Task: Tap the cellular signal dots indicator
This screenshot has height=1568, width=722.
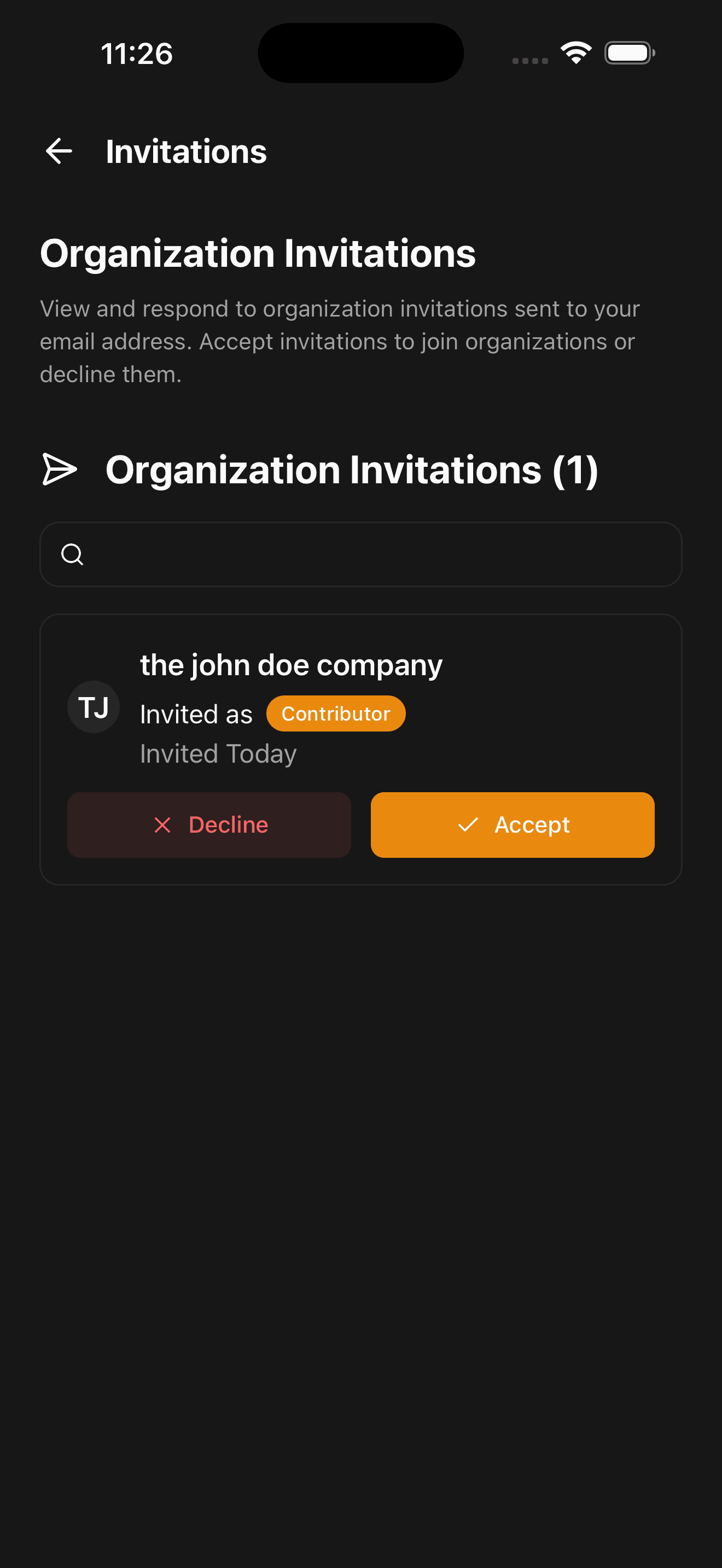Action: coord(528,60)
